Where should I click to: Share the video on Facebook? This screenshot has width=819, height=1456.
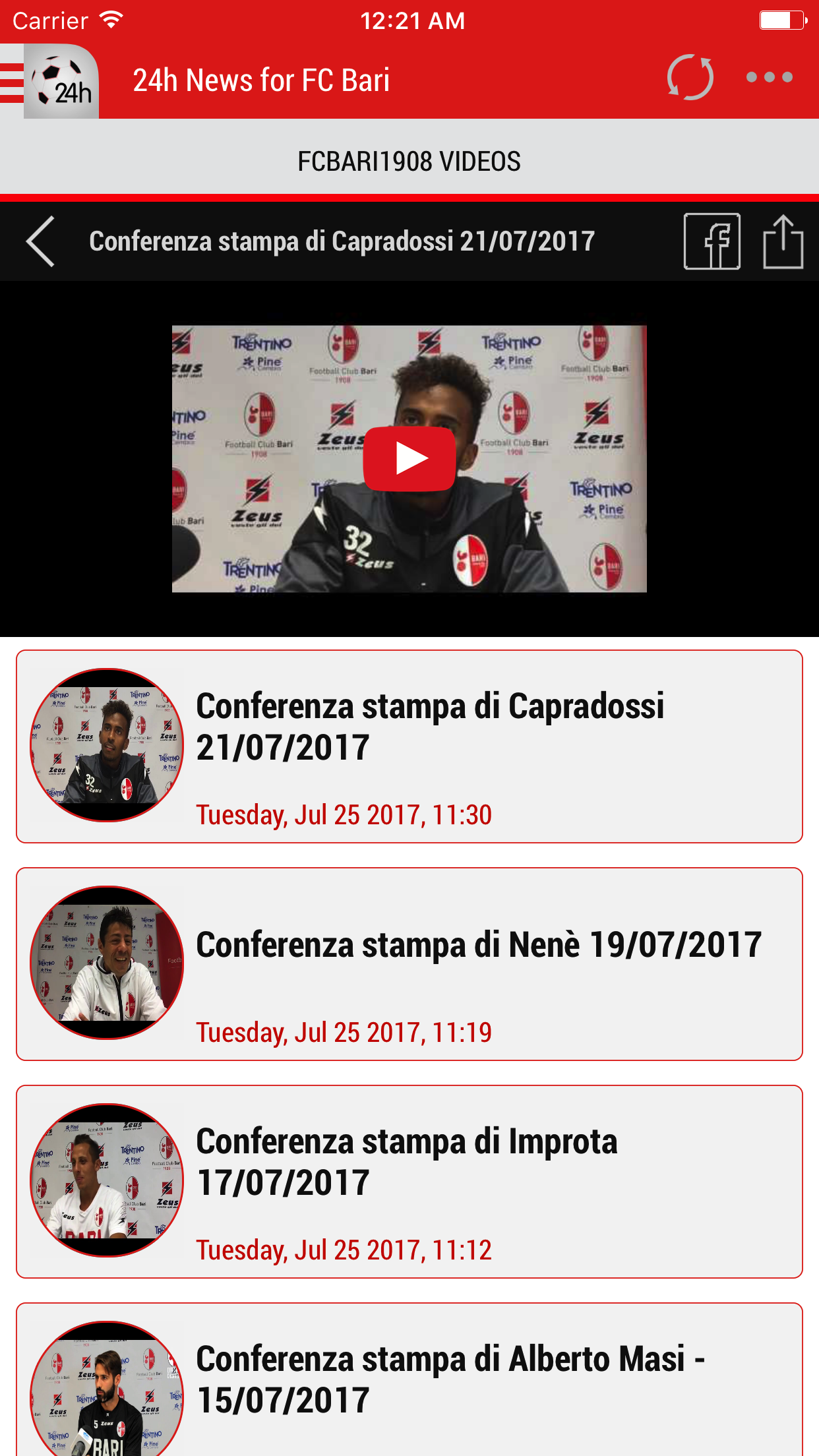(712, 241)
